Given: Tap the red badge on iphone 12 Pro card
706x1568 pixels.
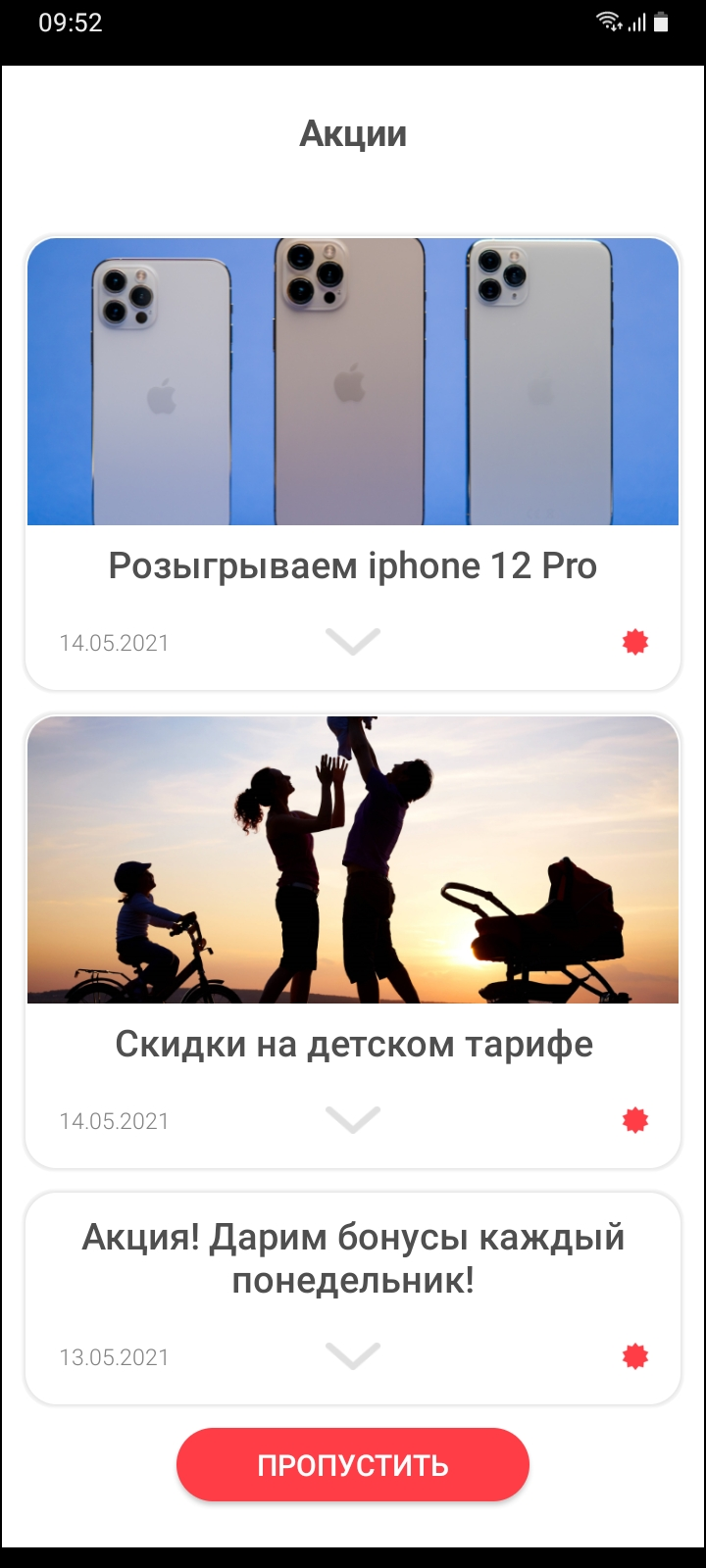Looking at the screenshot, I should tap(635, 642).
